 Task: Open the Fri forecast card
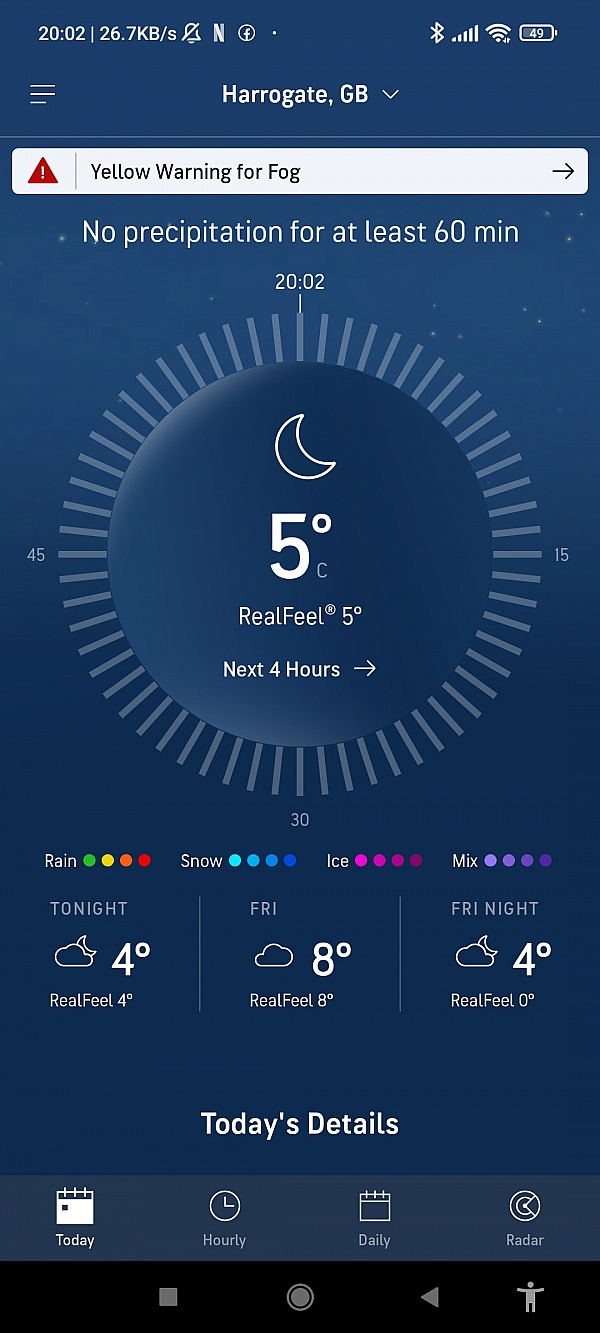coord(300,955)
